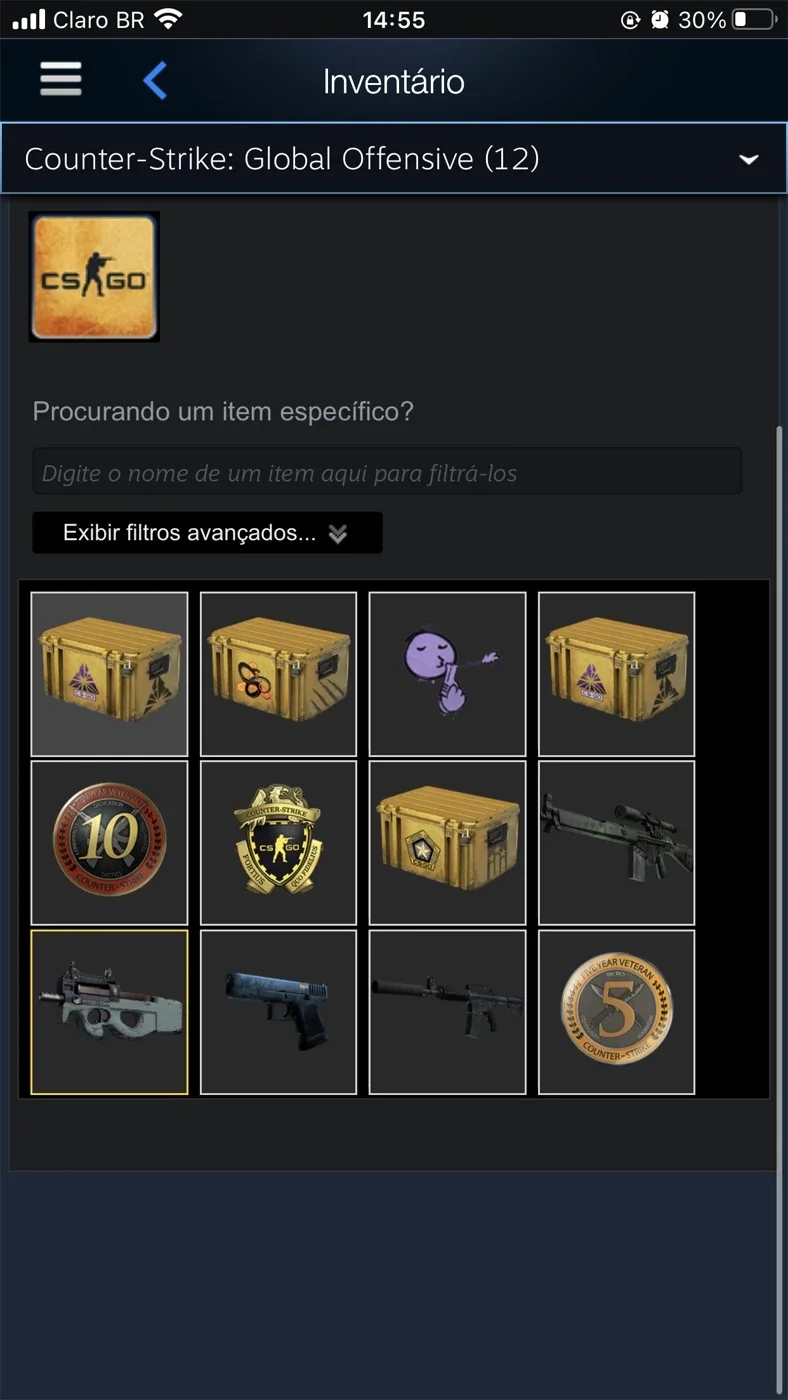Viewport: 788px width, 1400px height.
Task: Open the blue pistol item
Action: tap(278, 1012)
